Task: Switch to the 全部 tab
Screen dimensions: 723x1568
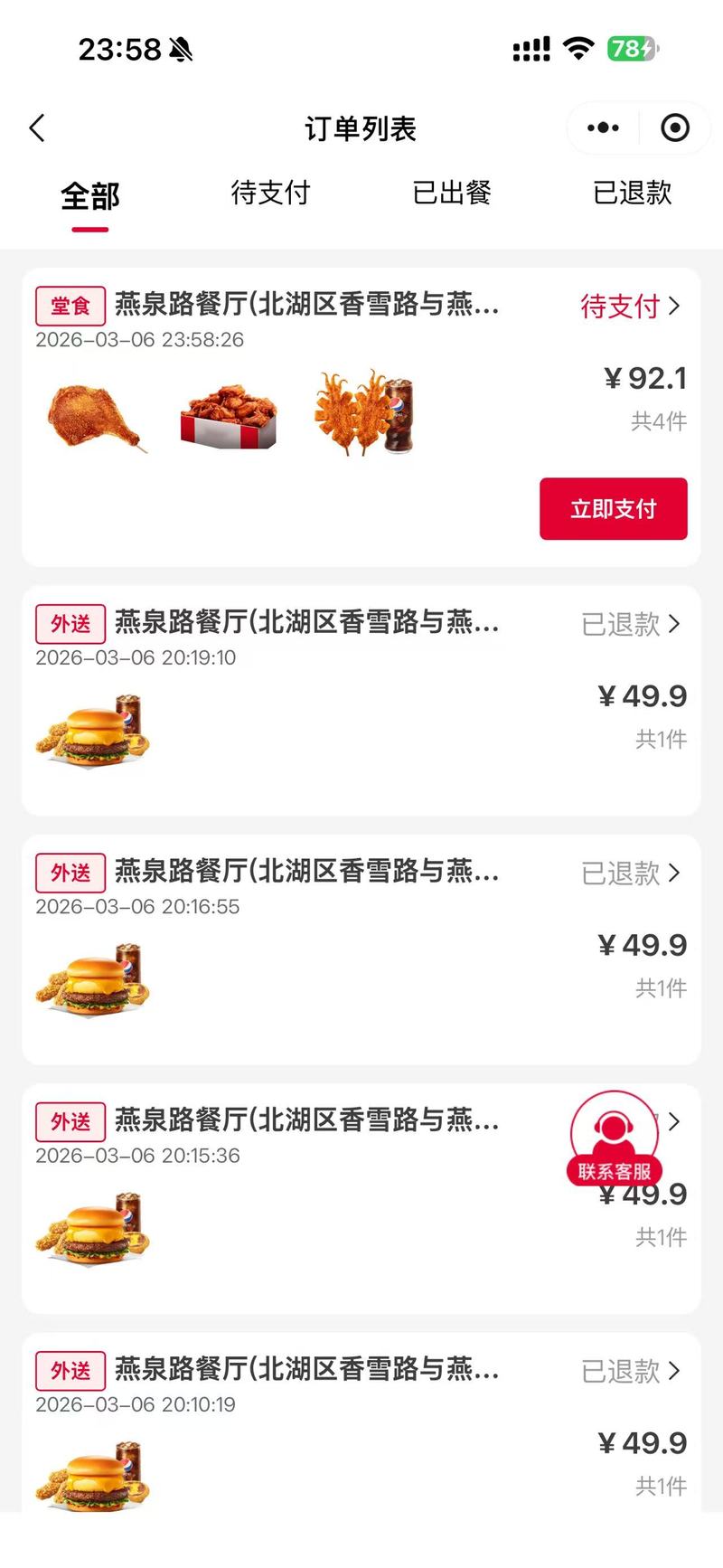Action: point(89,195)
